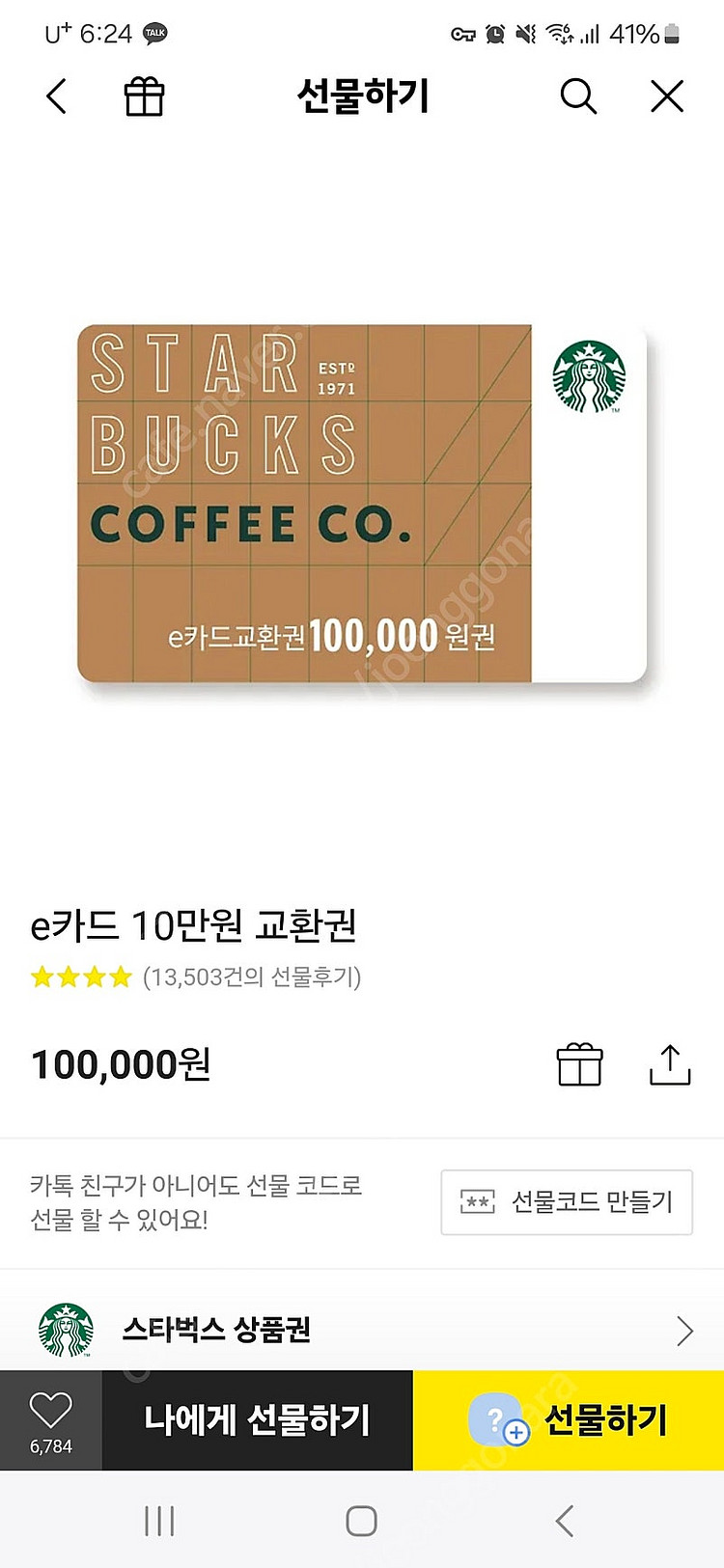Share this e카드 10만원 교환권

click(x=670, y=1065)
